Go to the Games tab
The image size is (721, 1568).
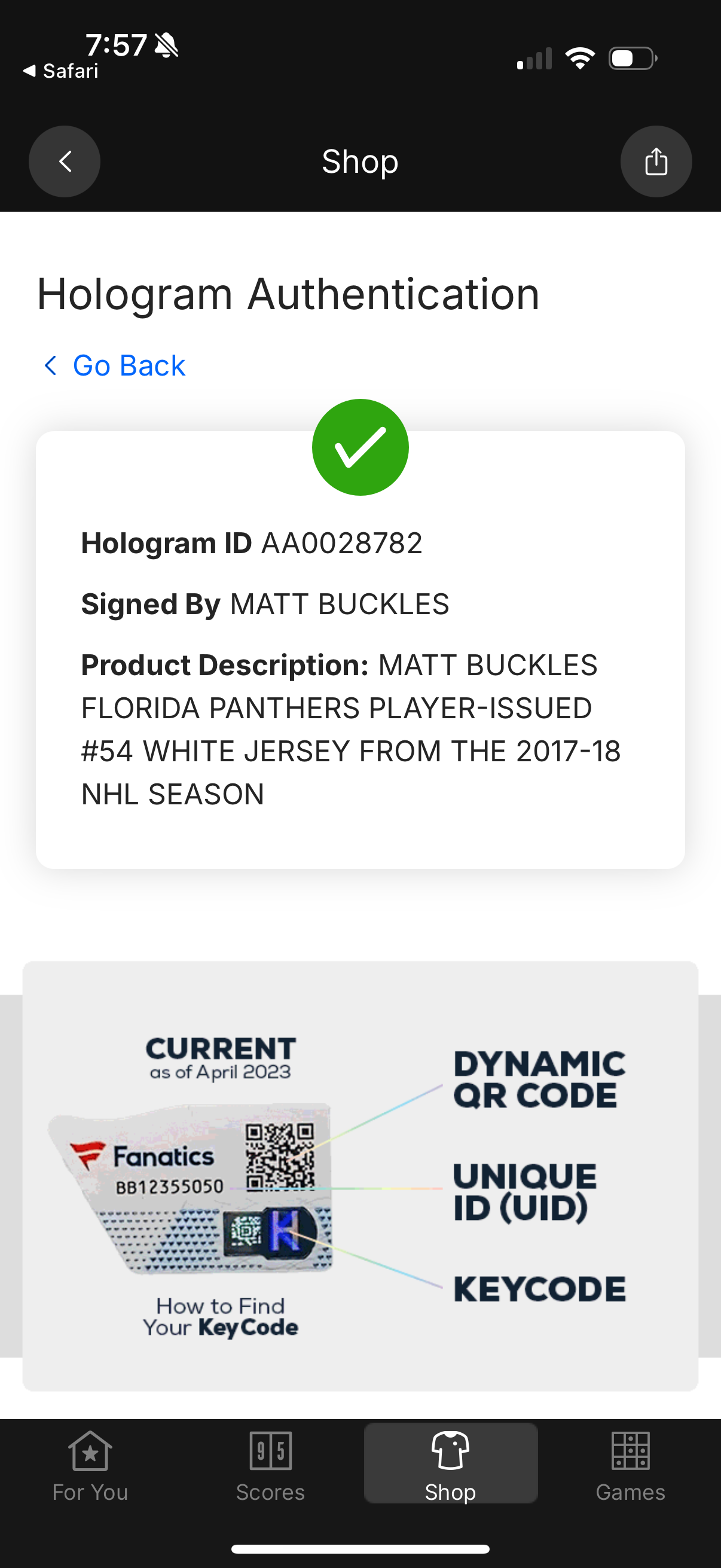click(630, 1466)
